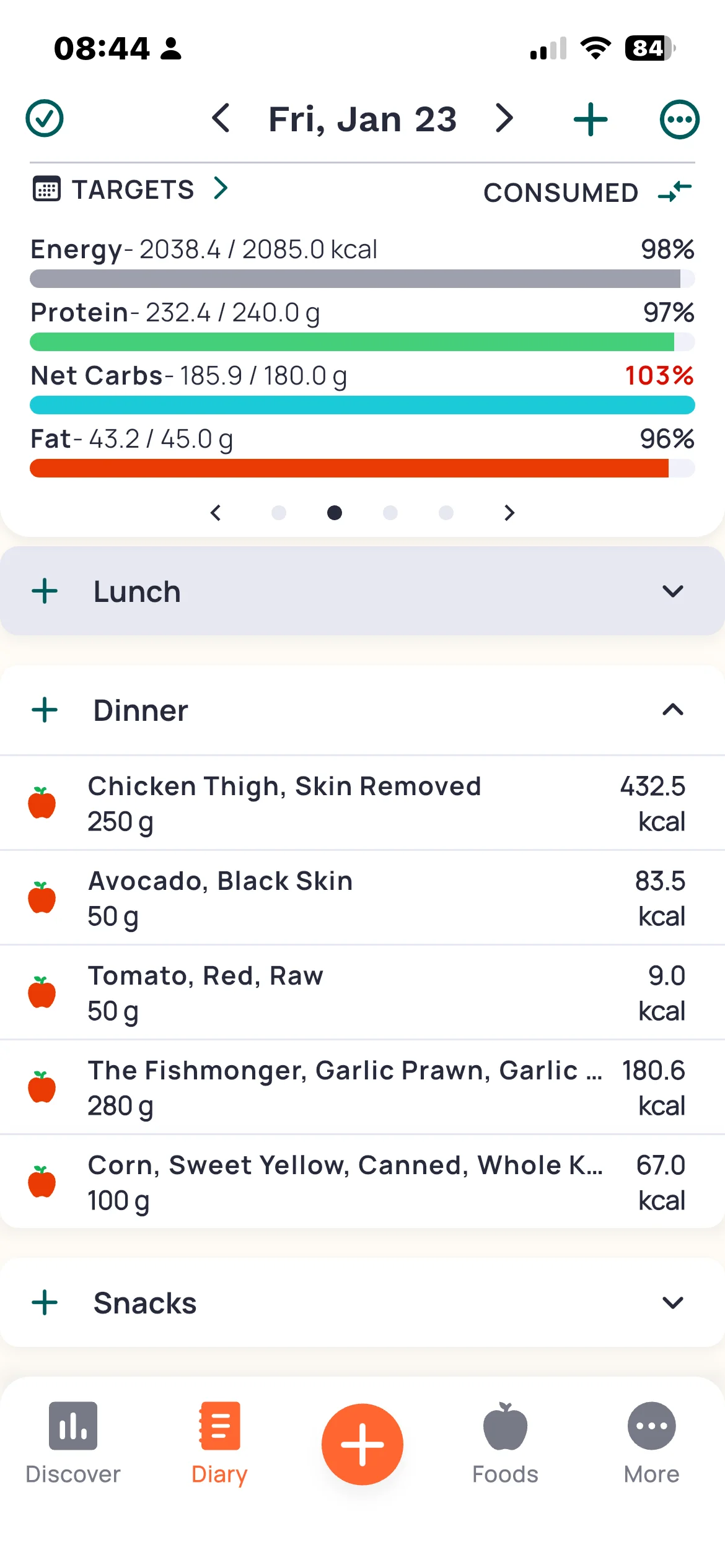Mark the day as complete

tap(44, 118)
